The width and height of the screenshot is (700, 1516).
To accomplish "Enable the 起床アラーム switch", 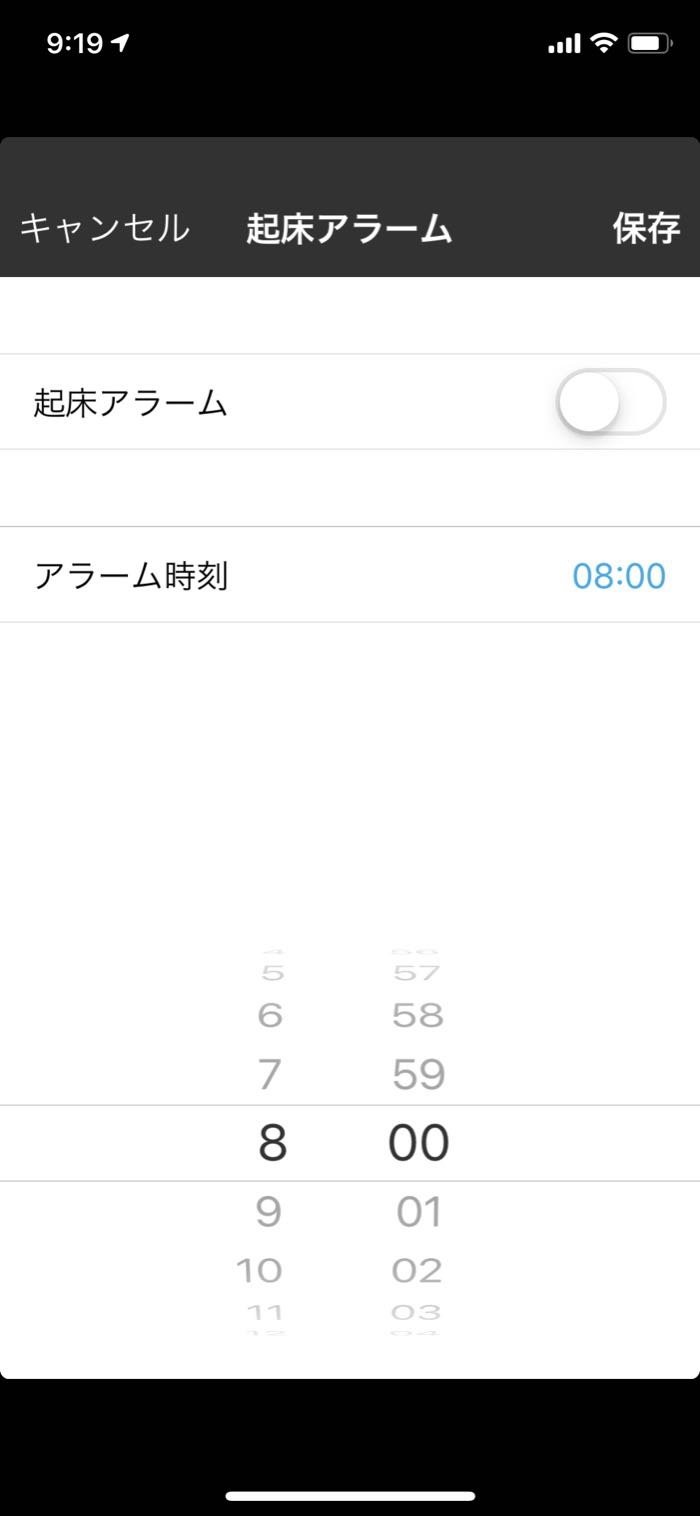I will (610, 402).
